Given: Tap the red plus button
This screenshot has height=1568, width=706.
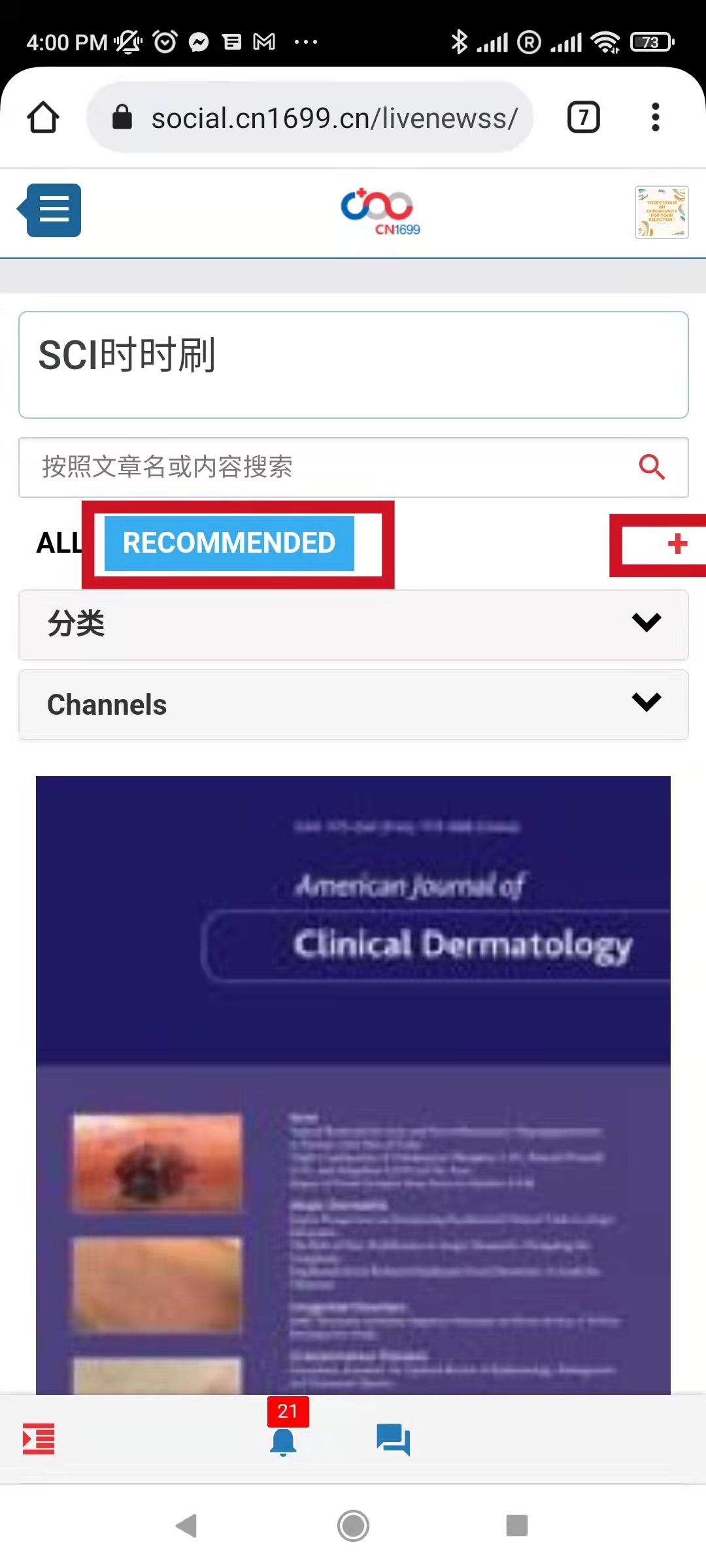Looking at the screenshot, I should point(677,544).
